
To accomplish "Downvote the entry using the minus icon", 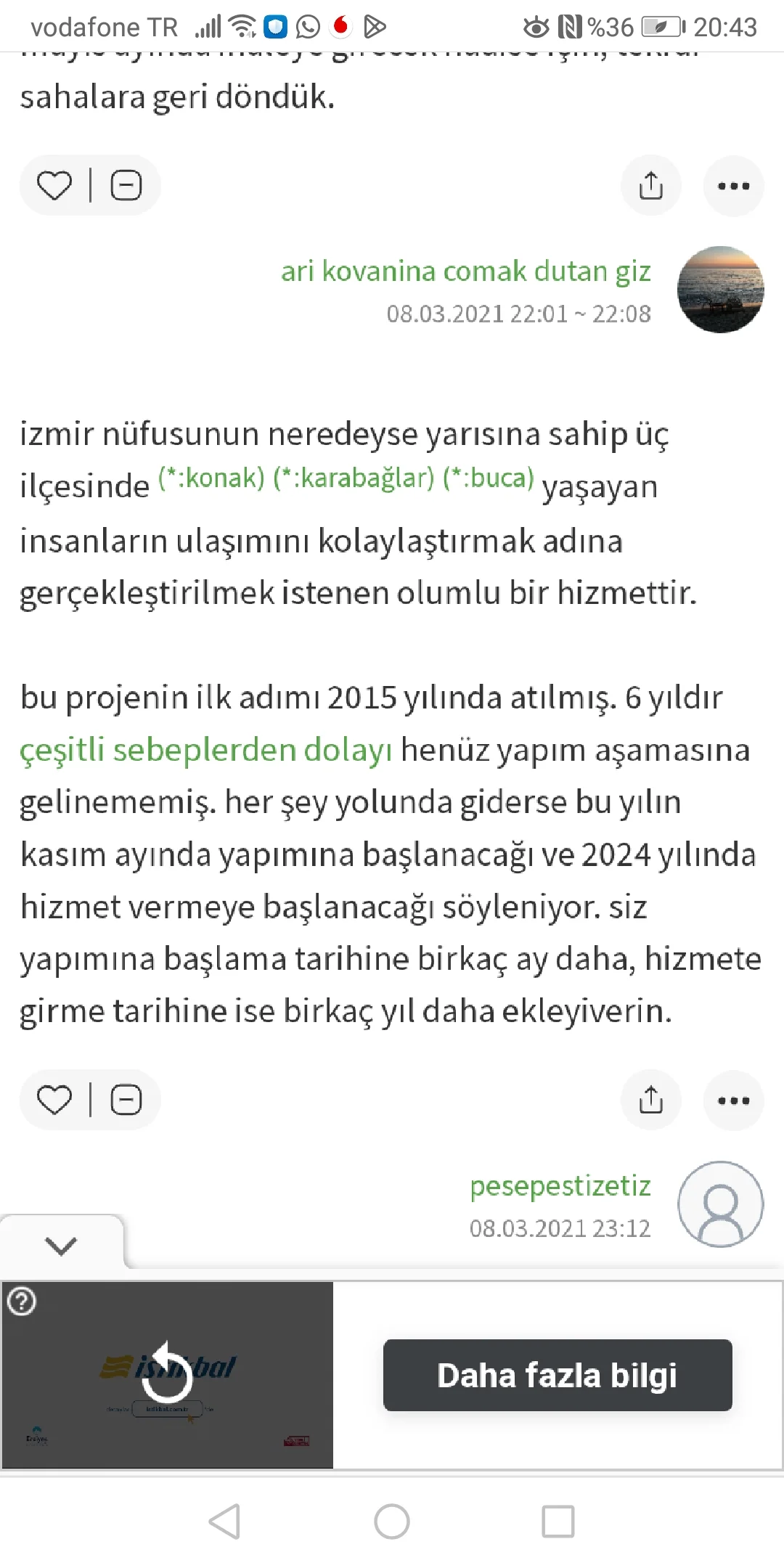I will (127, 1100).
